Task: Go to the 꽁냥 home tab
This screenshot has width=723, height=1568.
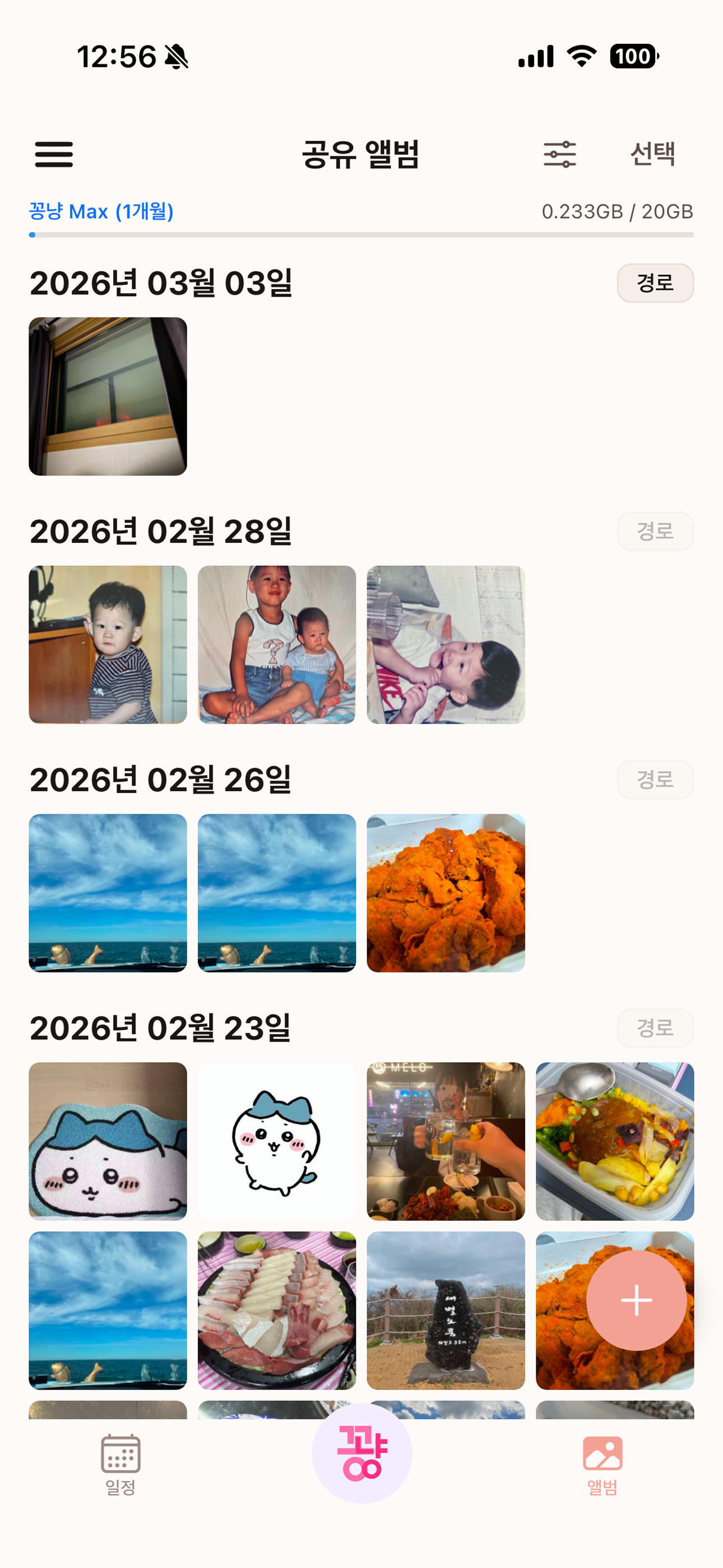Action: (x=361, y=1454)
